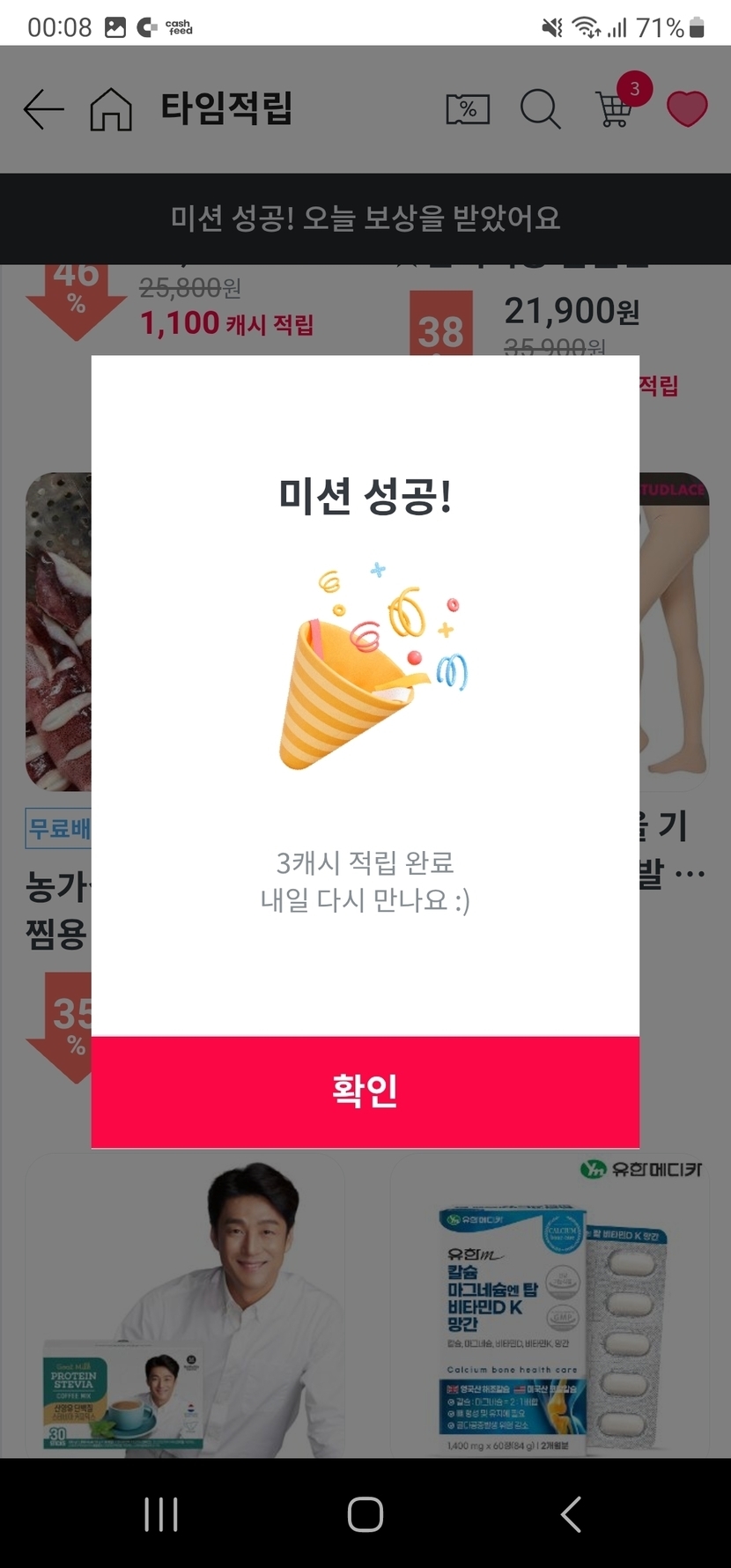
Task: Confirm the mission success dialog with 확인
Action: pyautogui.click(x=365, y=1091)
